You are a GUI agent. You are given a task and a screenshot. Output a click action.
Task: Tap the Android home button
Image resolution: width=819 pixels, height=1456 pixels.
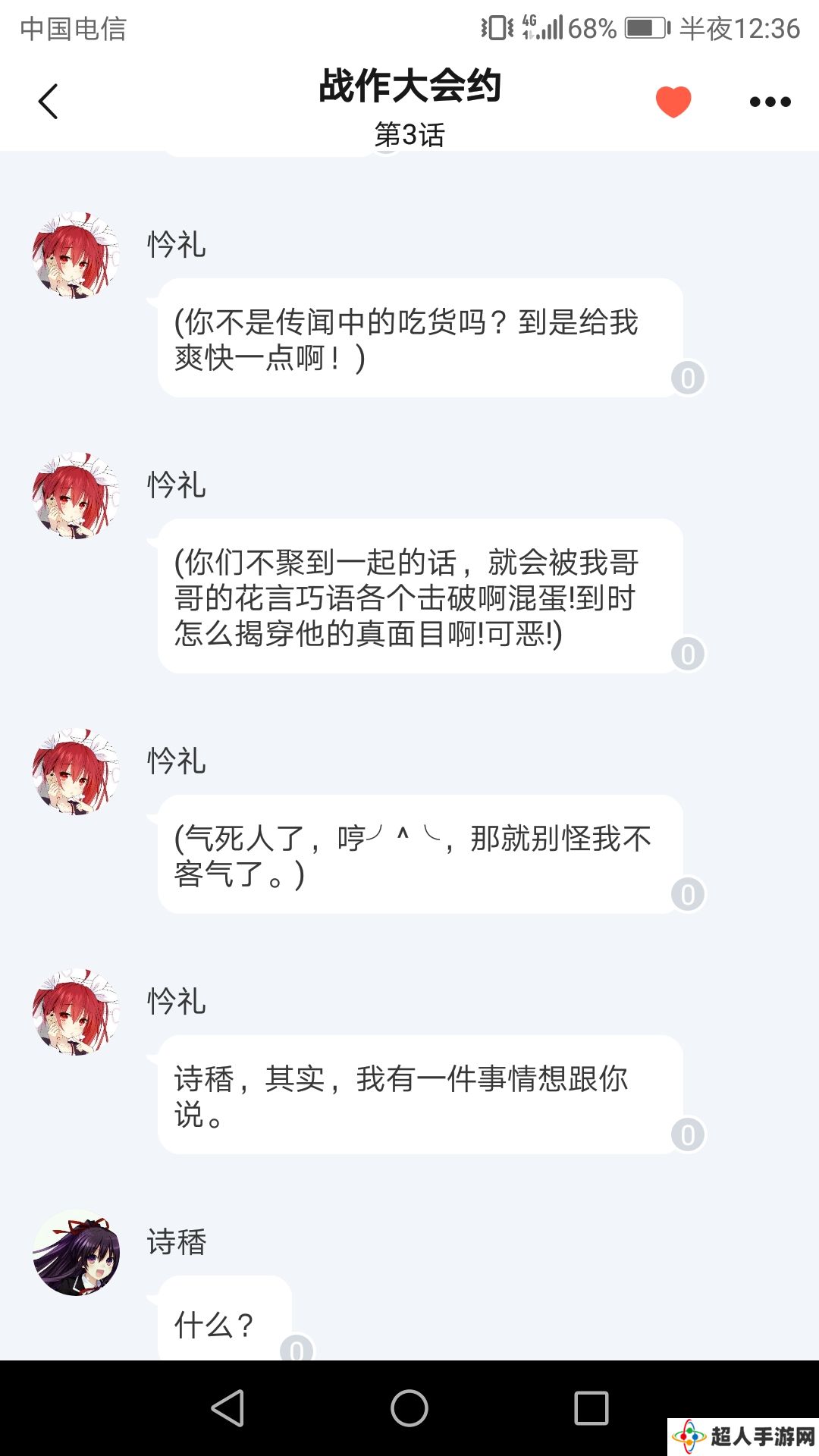tap(409, 1408)
